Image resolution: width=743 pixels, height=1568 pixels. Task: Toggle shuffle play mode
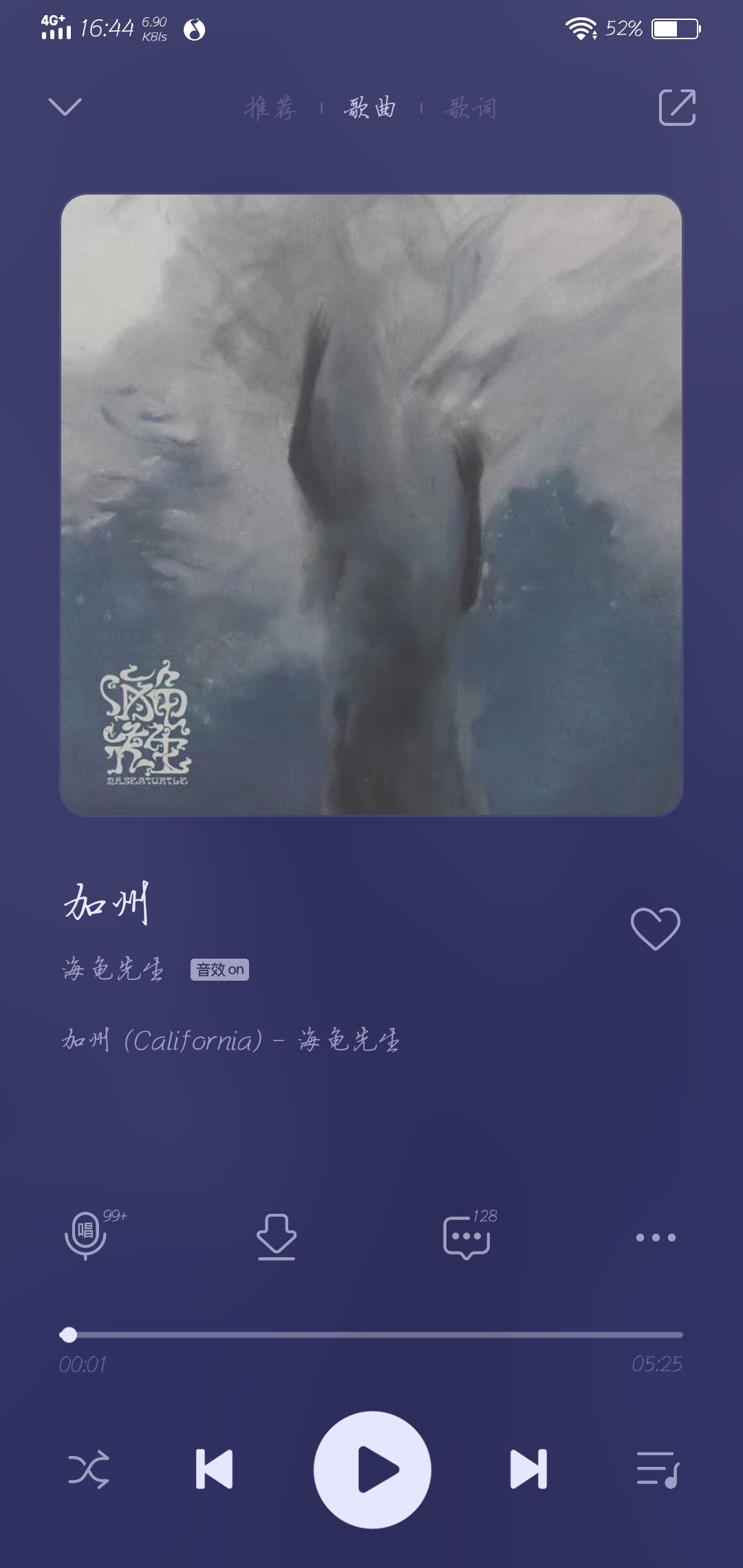(x=88, y=1470)
